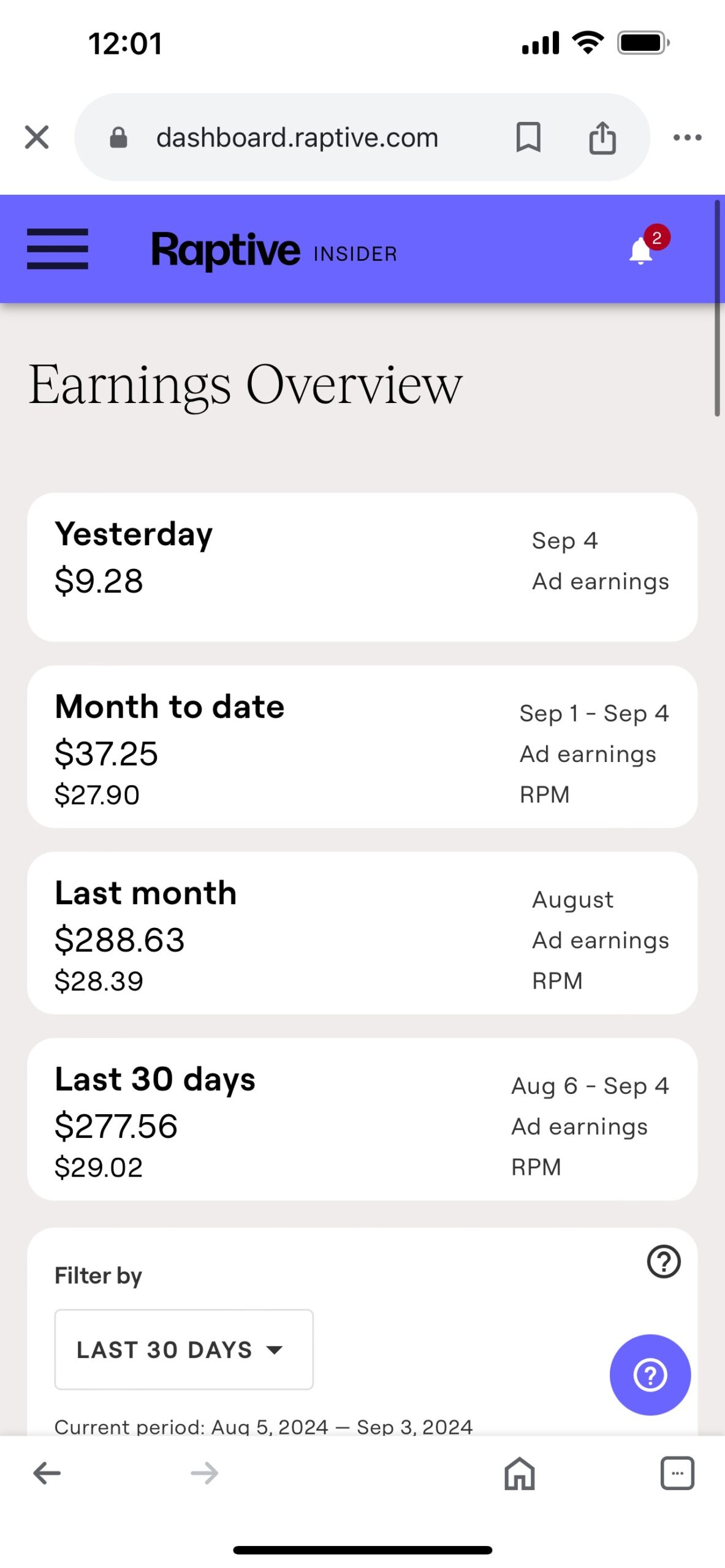The width and height of the screenshot is (725, 1568).
Task: Open the hamburger navigation menu
Action: pyautogui.click(x=58, y=249)
